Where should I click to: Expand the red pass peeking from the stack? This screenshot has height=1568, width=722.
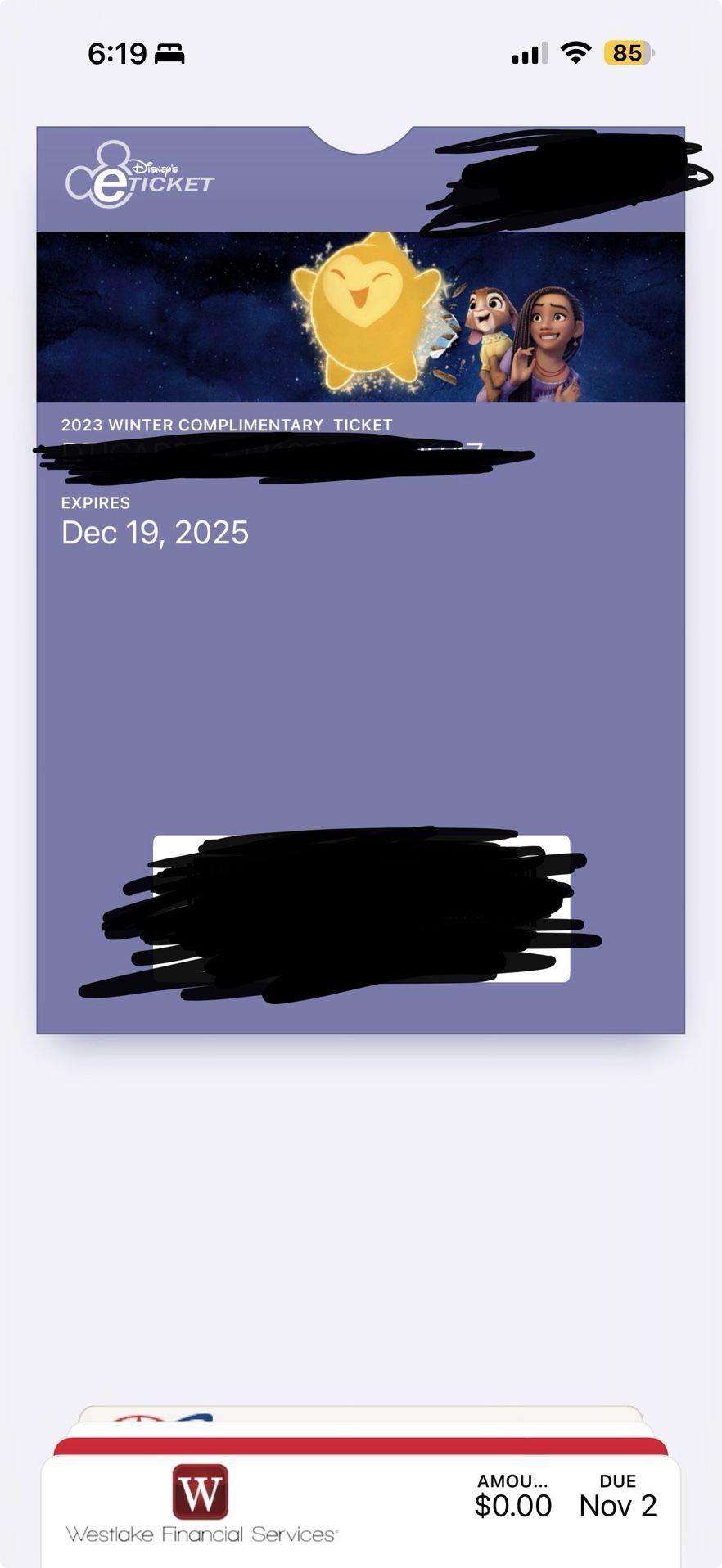(x=360, y=1445)
